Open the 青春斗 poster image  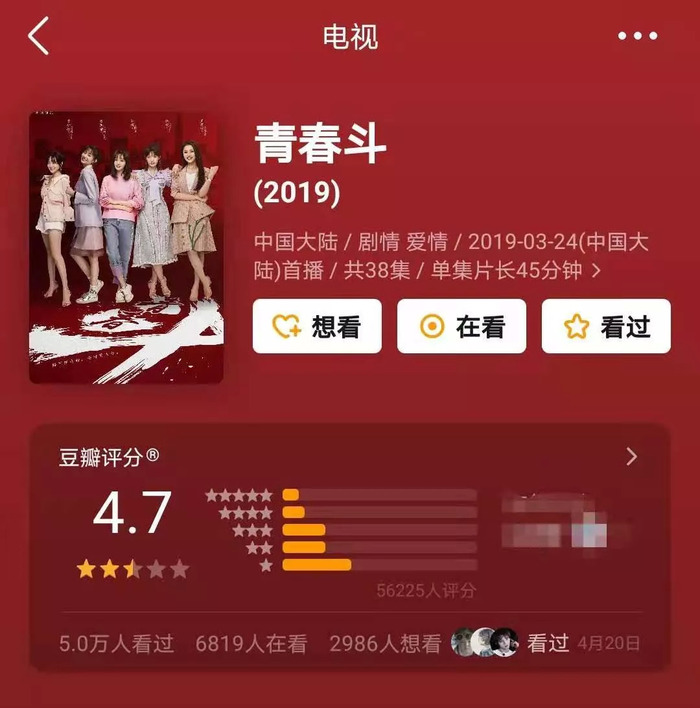pyautogui.click(x=126, y=247)
